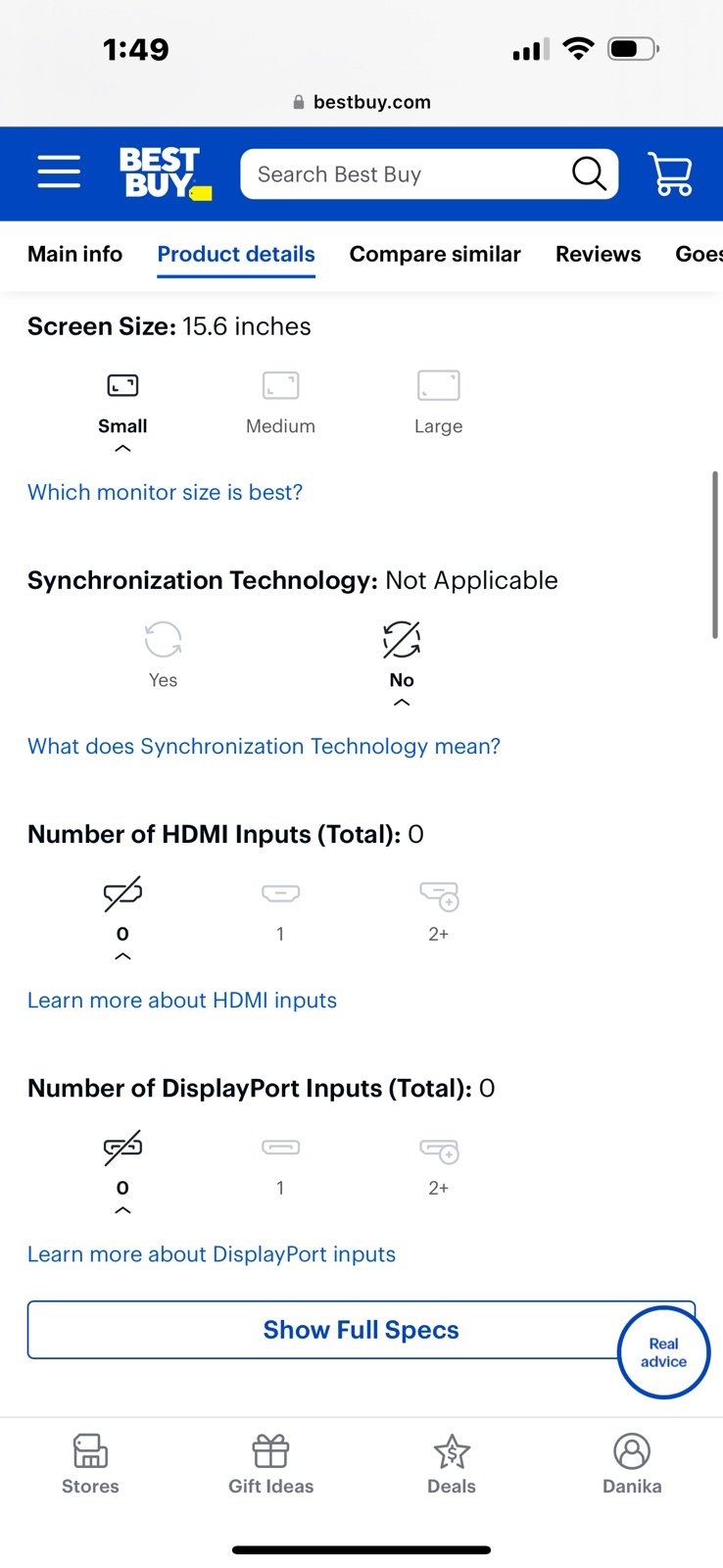The width and height of the screenshot is (723, 1568).
Task: Open Learn more about DisplayPort inputs
Action: pyautogui.click(x=212, y=1253)
